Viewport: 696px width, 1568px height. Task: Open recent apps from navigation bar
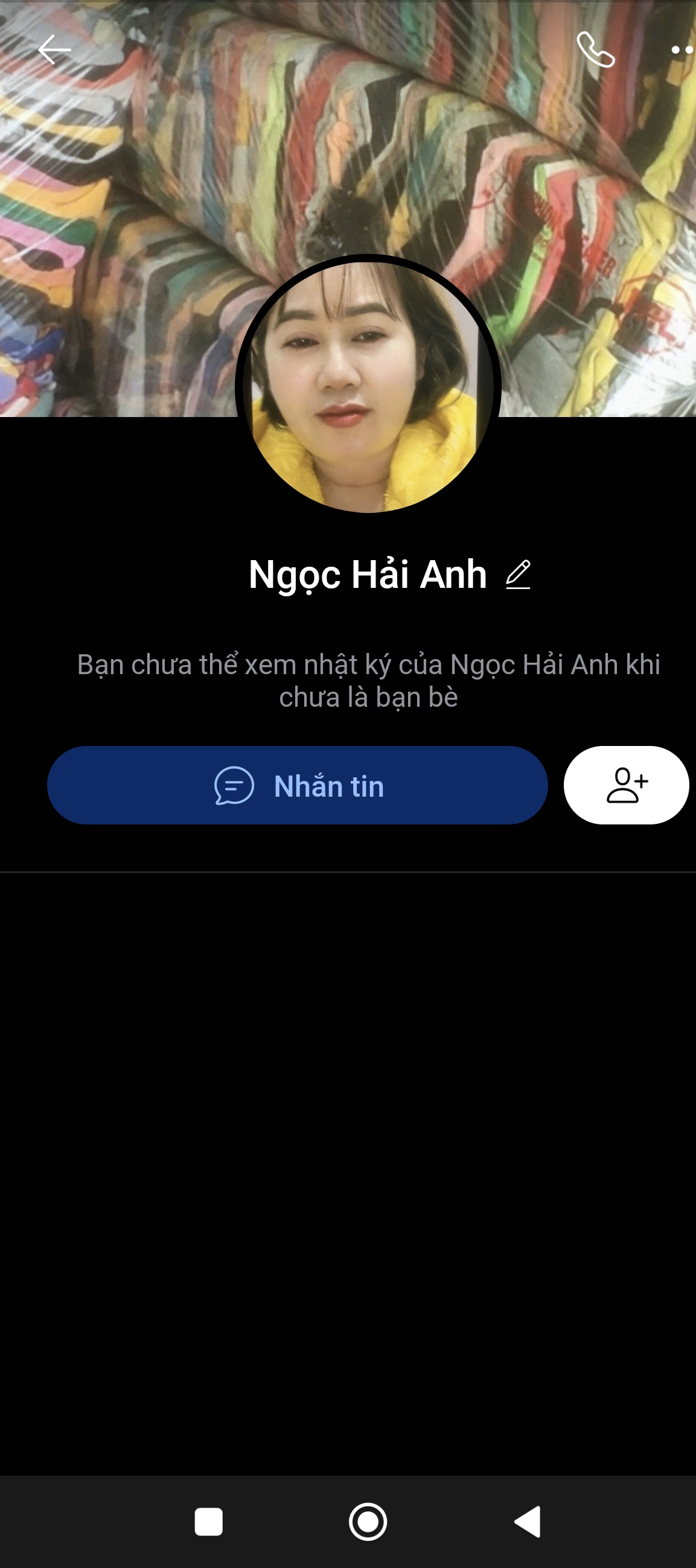pyautogui.click(x=208, y=1522)
